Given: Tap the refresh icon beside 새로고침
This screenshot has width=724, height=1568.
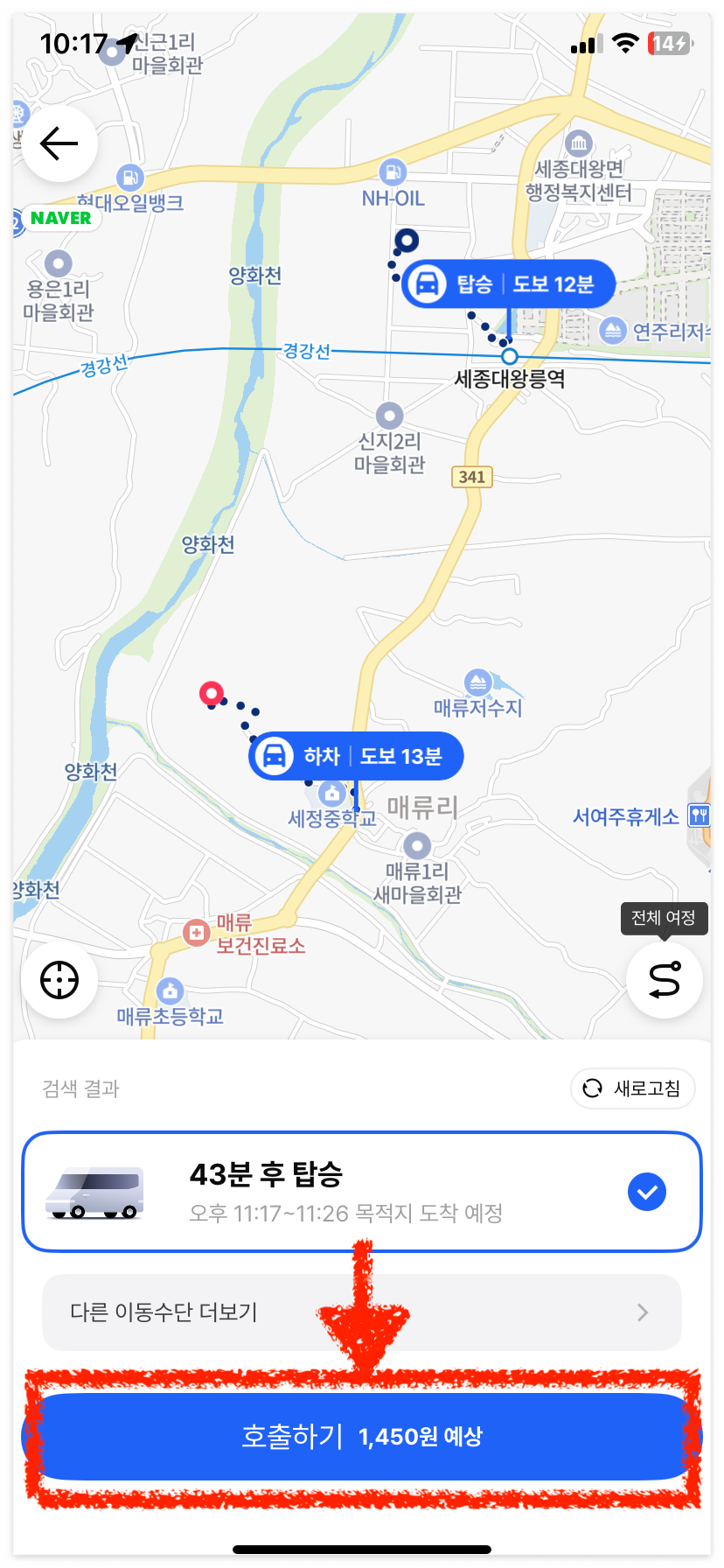Looking at the screenshot, I should point(593,1088).
